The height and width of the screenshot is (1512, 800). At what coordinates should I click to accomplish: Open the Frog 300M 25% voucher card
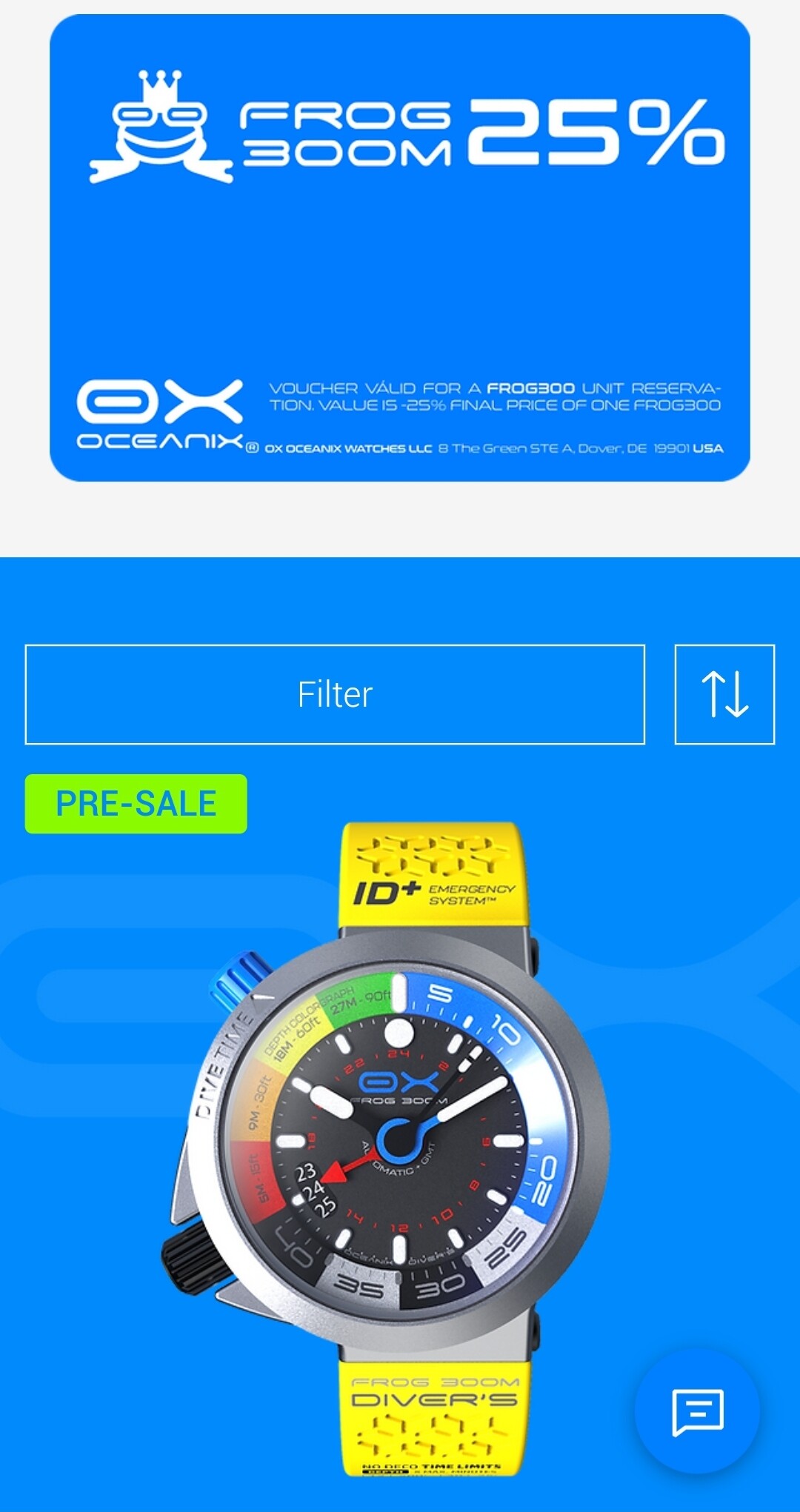400,248
